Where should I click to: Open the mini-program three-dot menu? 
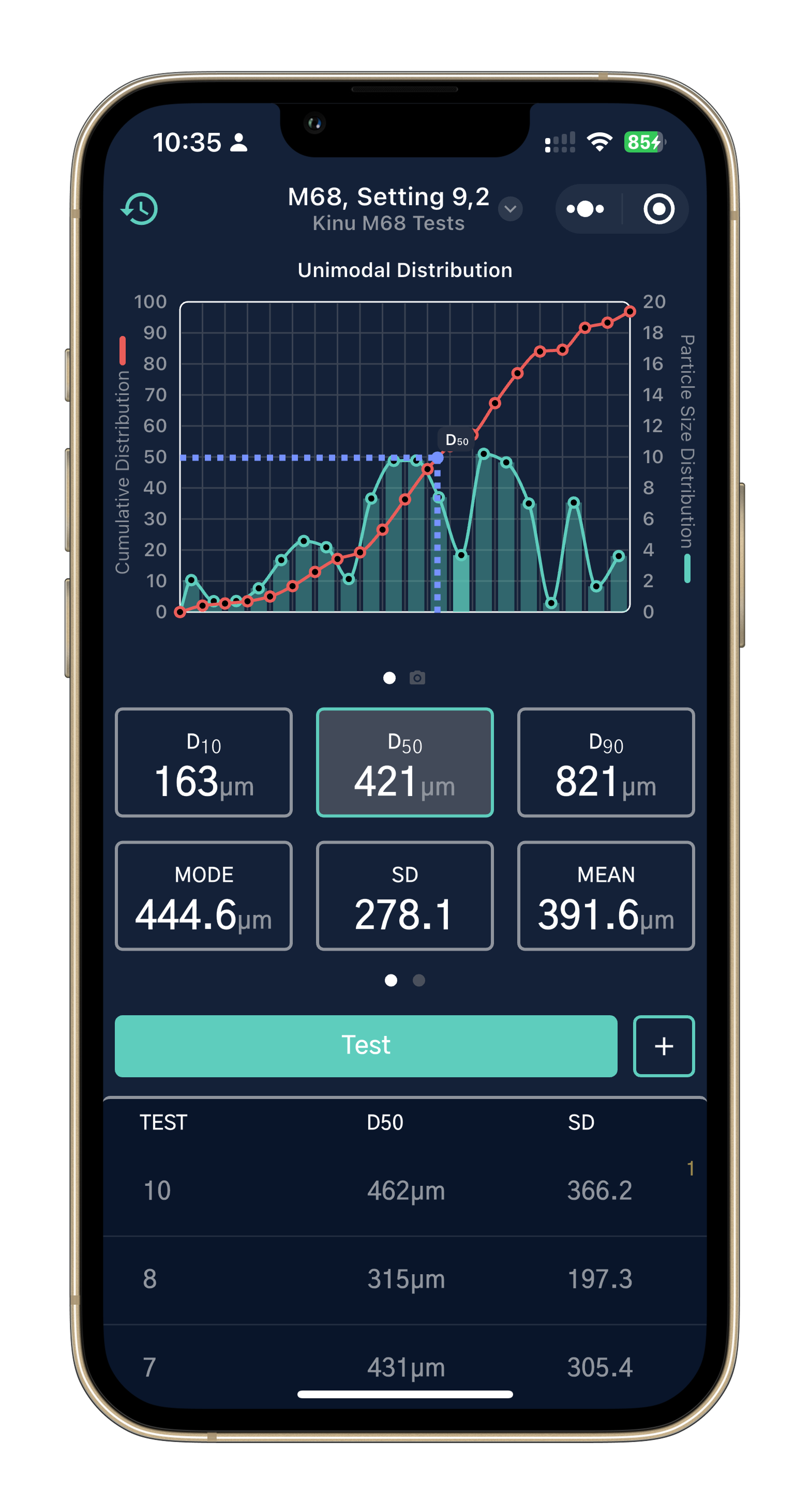click(585, 209)
